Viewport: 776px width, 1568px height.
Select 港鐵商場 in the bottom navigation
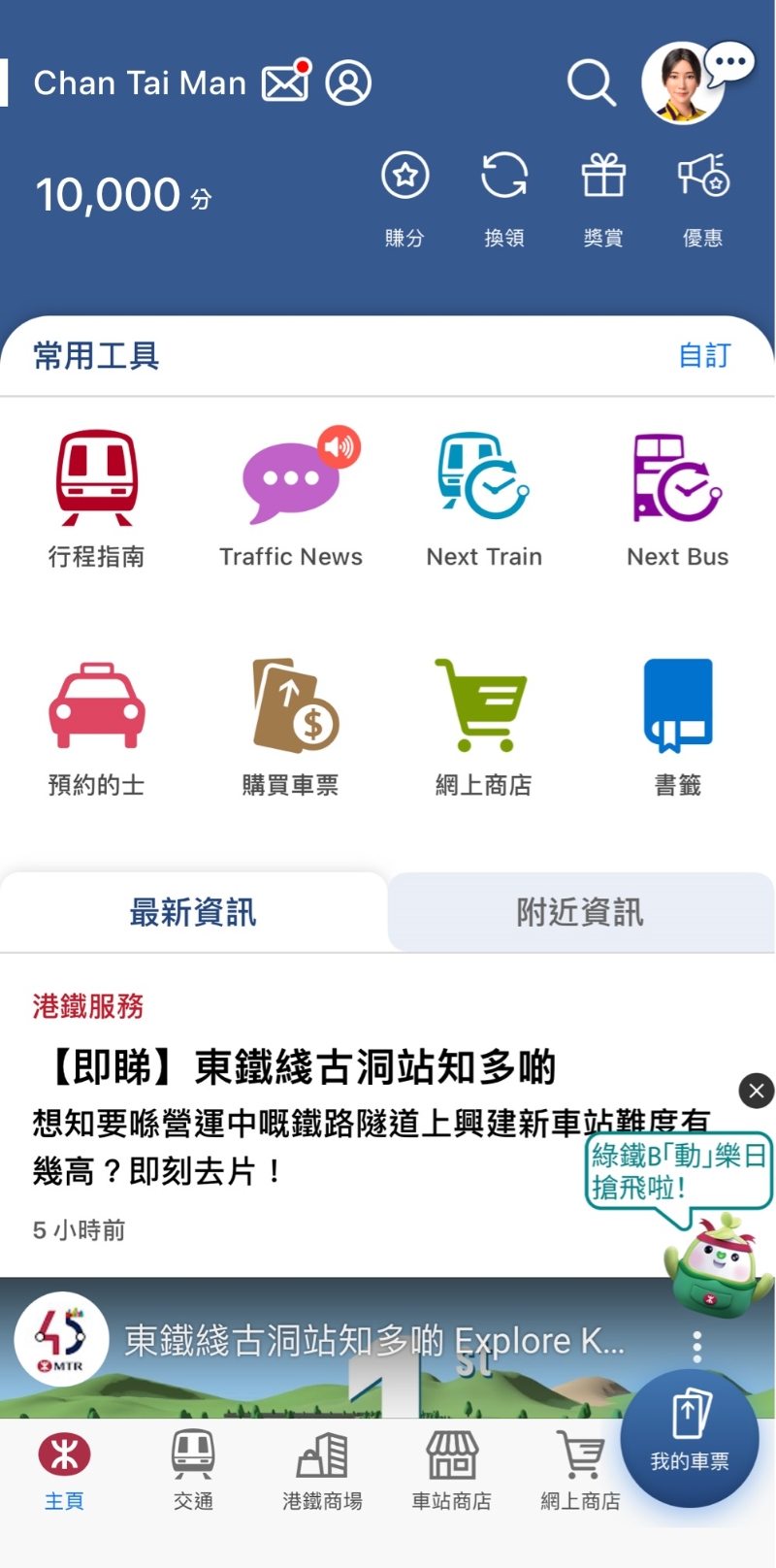coord(321,1465)
